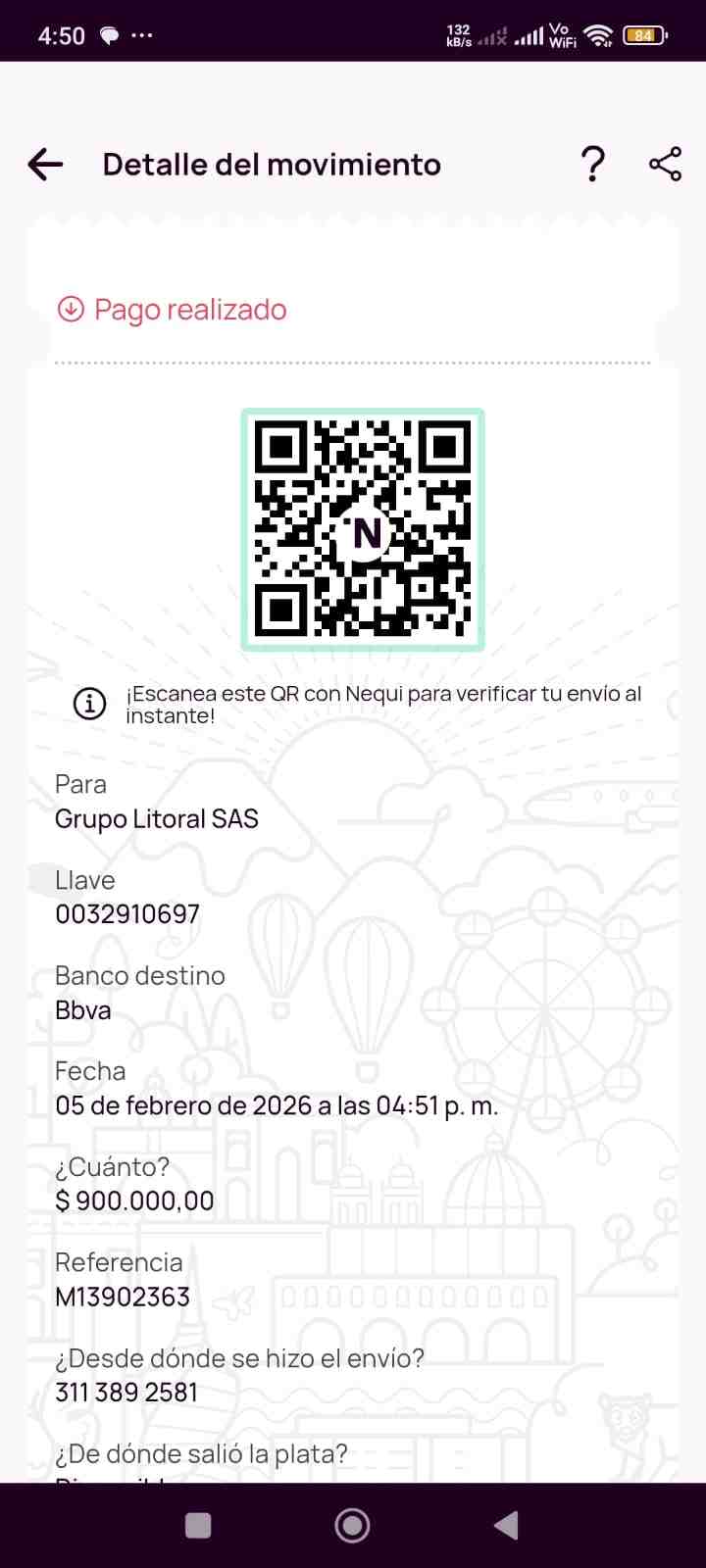Viewport: 706px width, 1568px height.
Task: Open recent apps with square button
Action: 198,1525
